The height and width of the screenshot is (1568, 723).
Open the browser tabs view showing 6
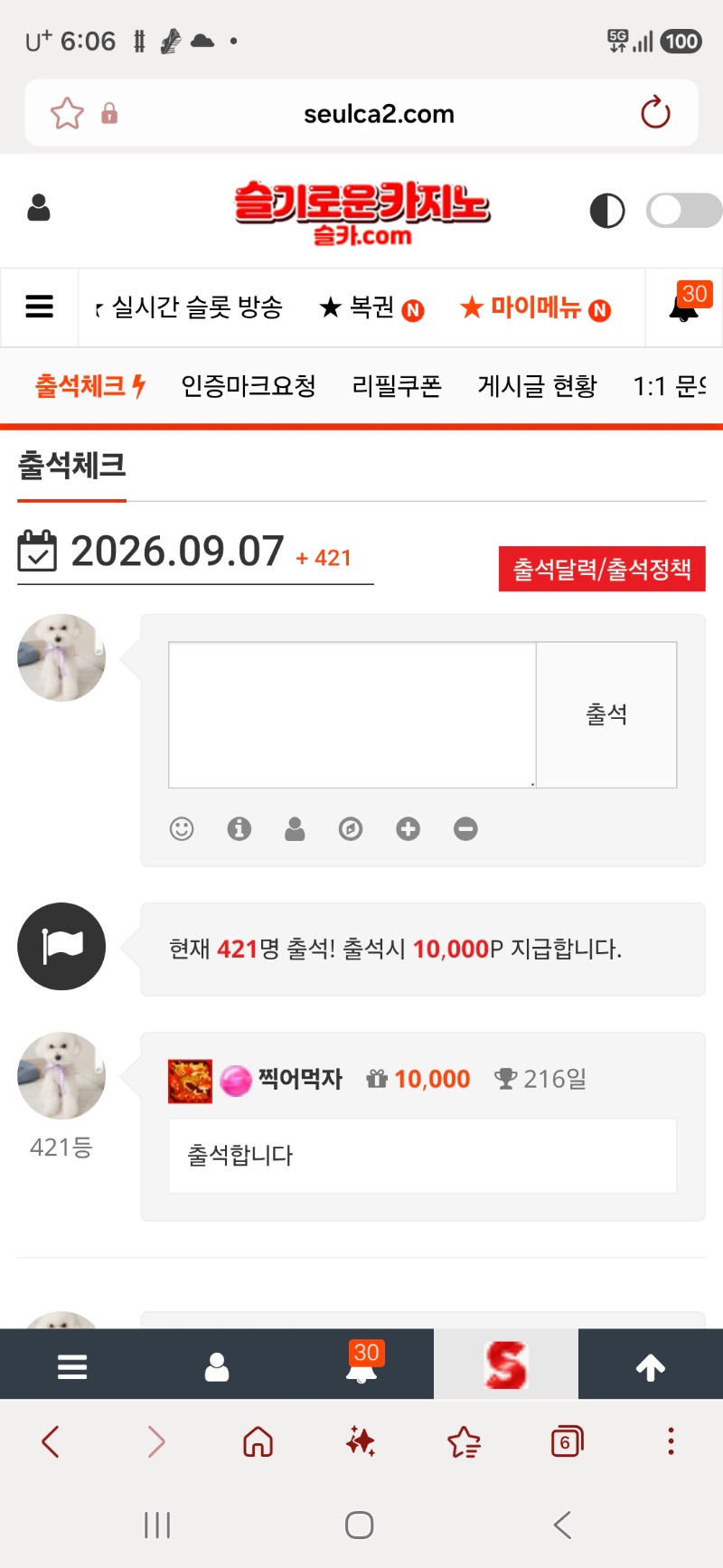click(x=567, y=1441)
